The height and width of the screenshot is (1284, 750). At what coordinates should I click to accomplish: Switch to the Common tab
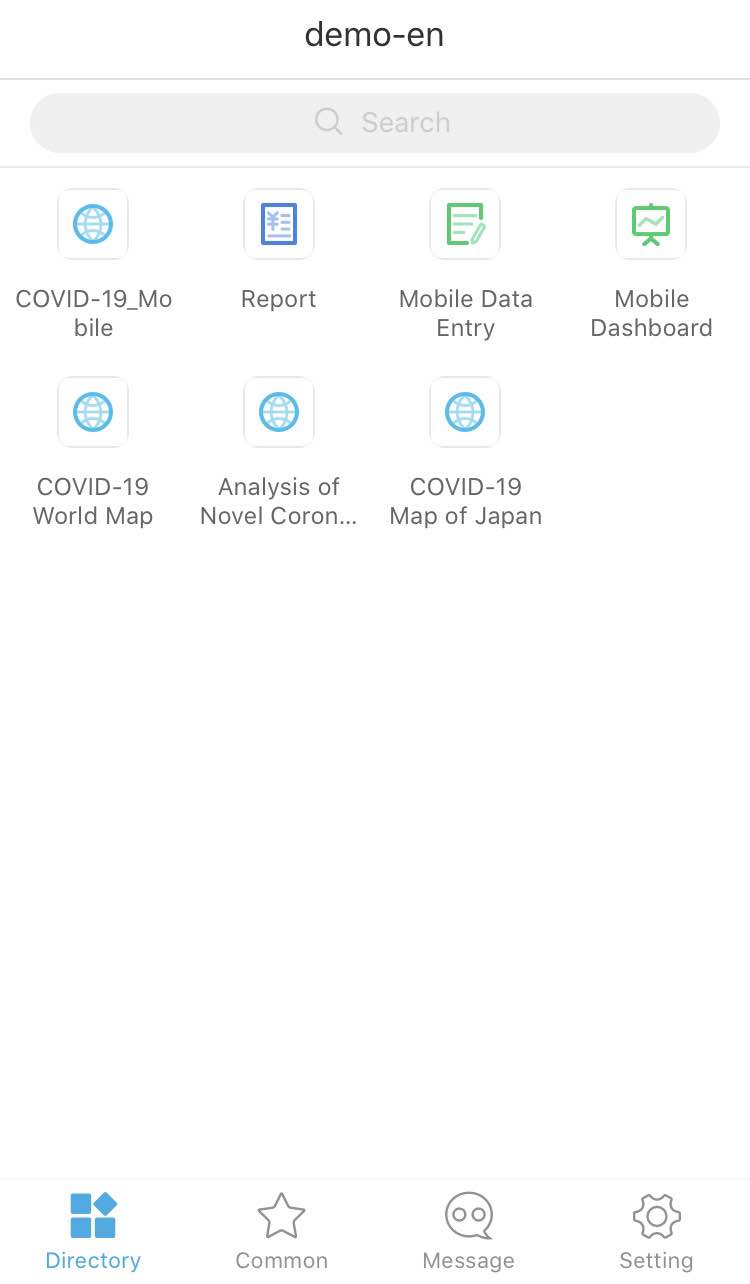(x=281, y=1230)
